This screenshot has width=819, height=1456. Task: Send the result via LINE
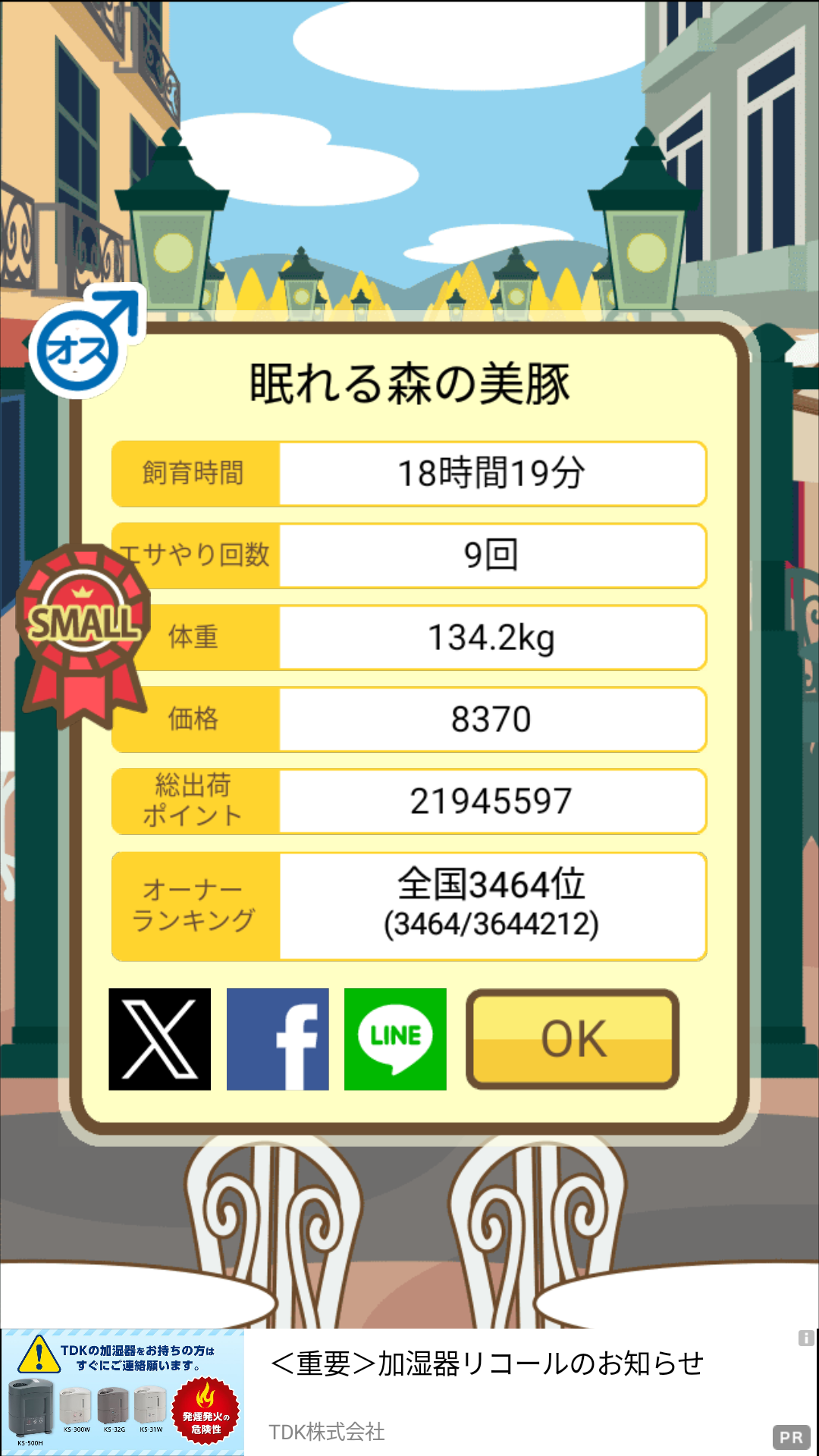395,1039
